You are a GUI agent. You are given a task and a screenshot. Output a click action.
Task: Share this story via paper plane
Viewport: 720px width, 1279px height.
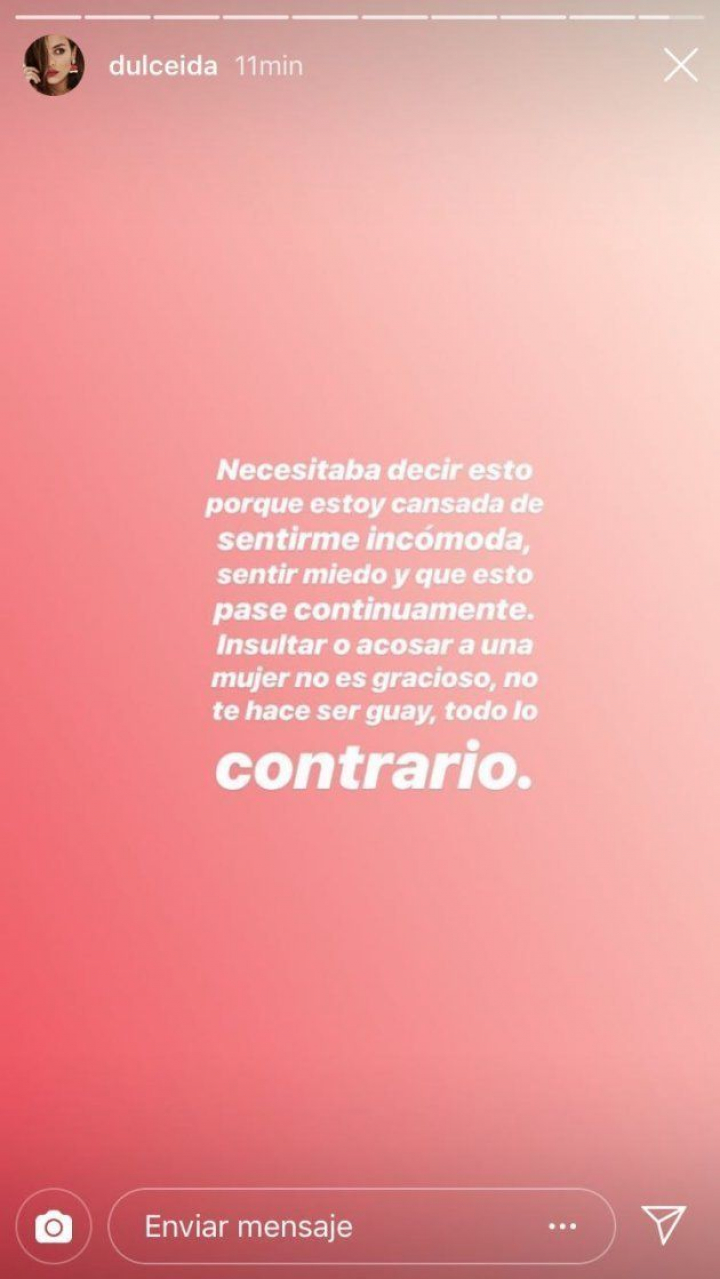click(663, 1224)
